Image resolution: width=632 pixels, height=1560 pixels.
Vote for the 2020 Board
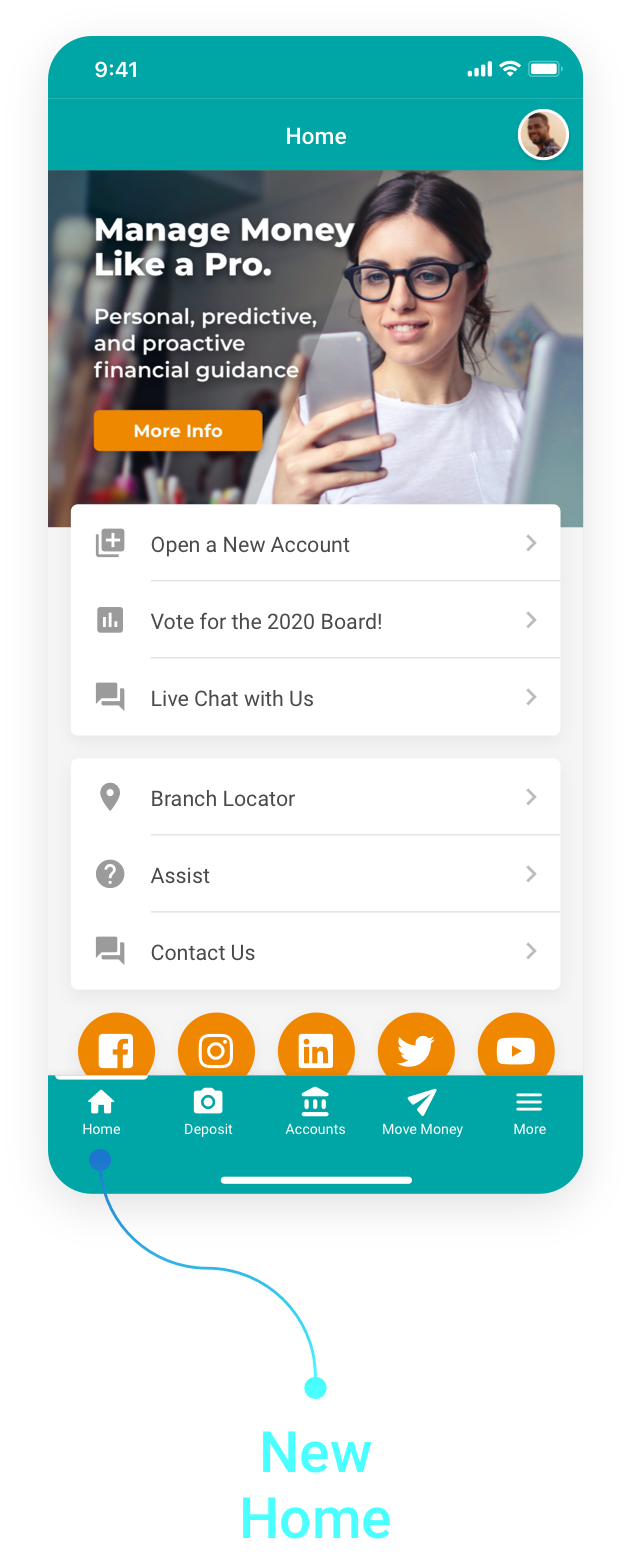pos(315,621)
